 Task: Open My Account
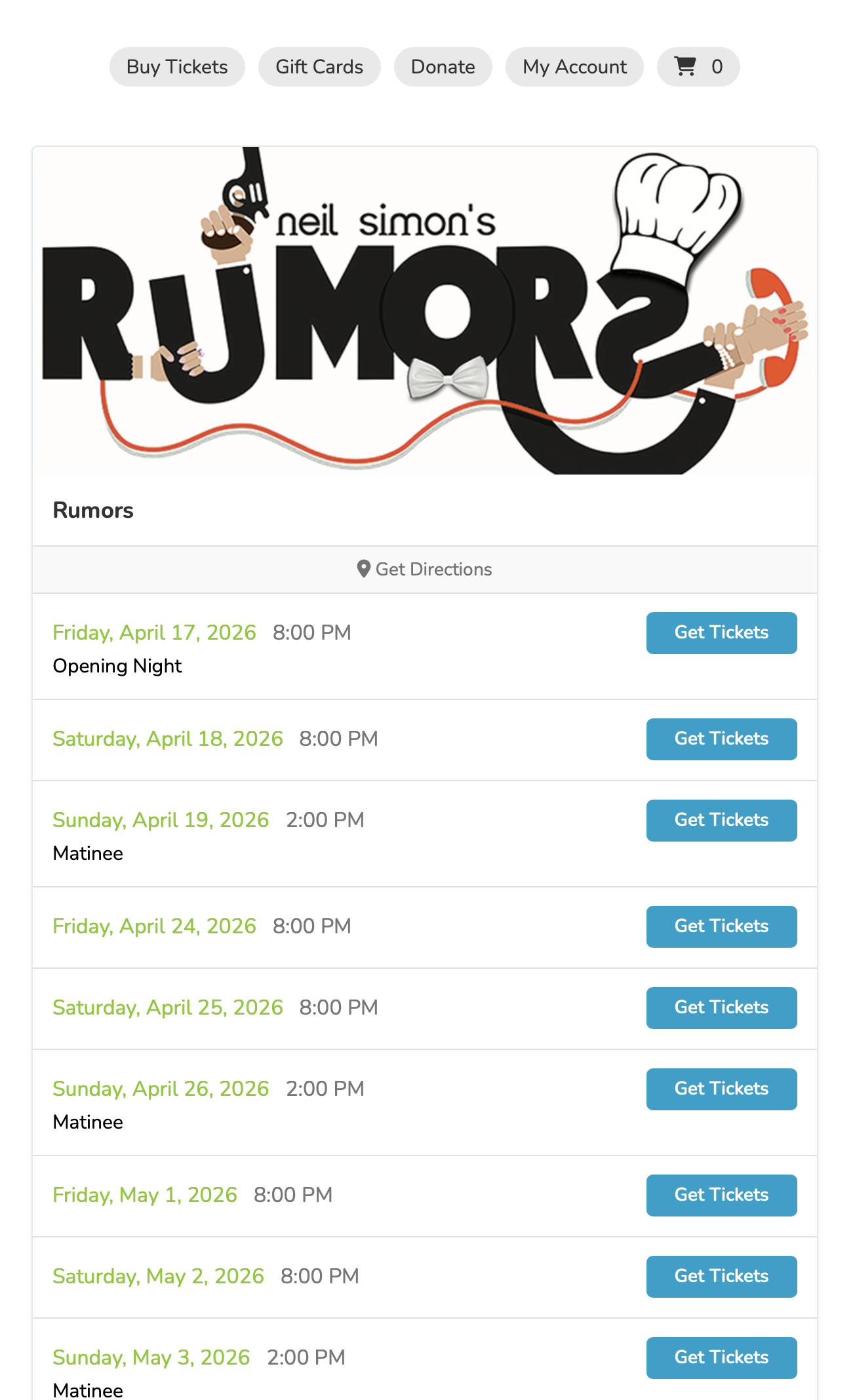coord(574,67)
